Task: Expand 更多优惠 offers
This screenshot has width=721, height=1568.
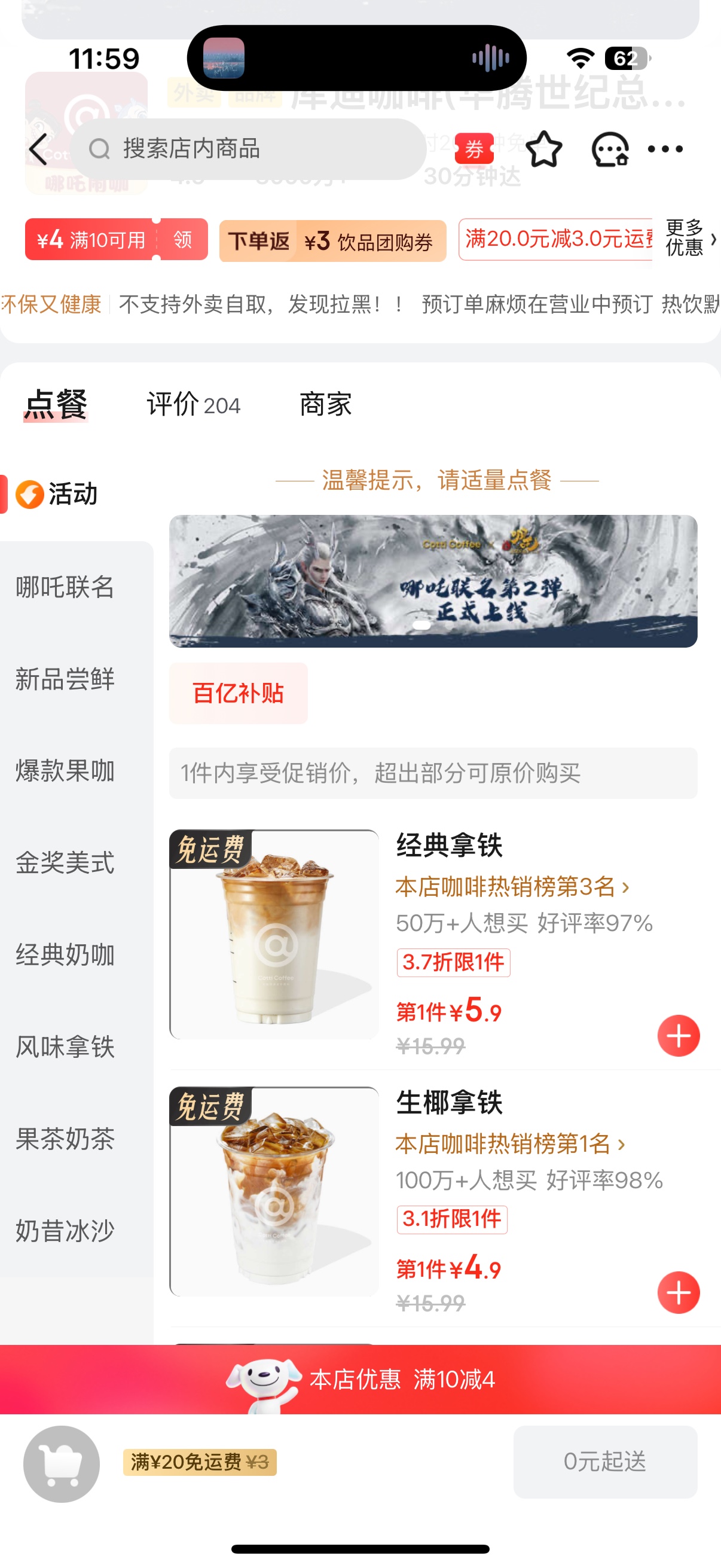Action: click(x=690, y=238)
